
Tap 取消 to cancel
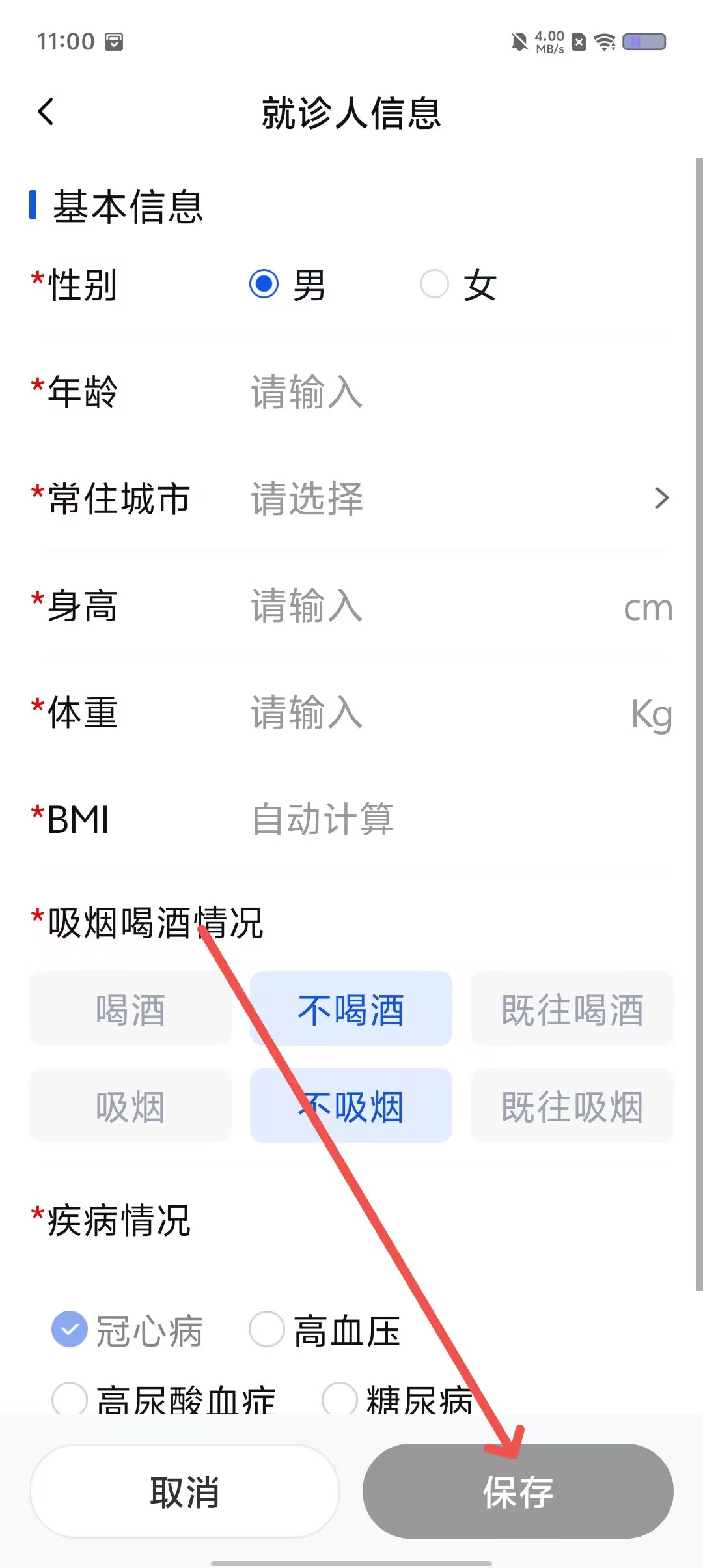click(x=185, y=1491)
